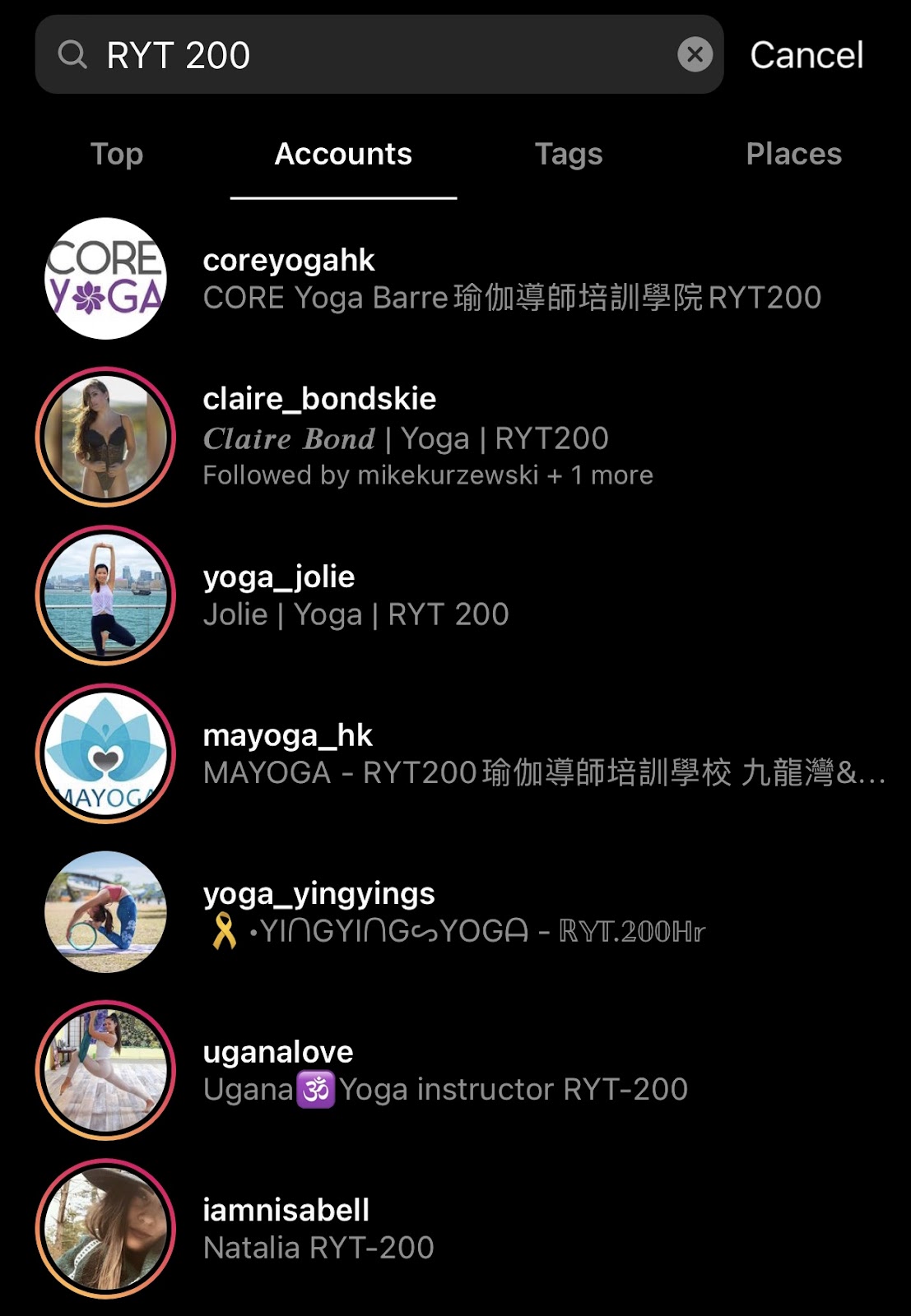Go to the mayoga_hk profile
Viewport: 911px width, 1316px height.
(x=287, y=736)
